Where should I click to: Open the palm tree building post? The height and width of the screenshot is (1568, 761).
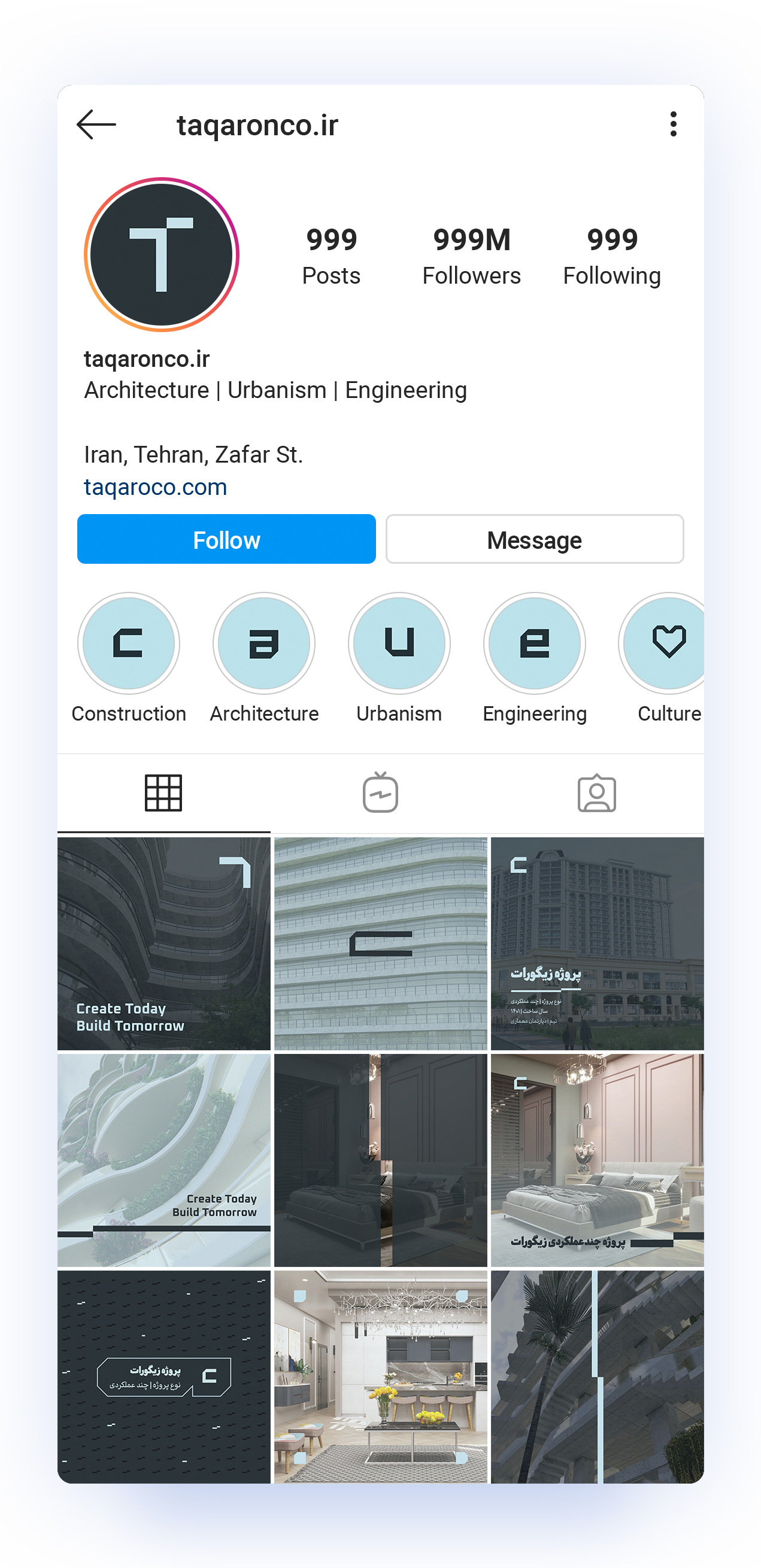[596, 1376]
